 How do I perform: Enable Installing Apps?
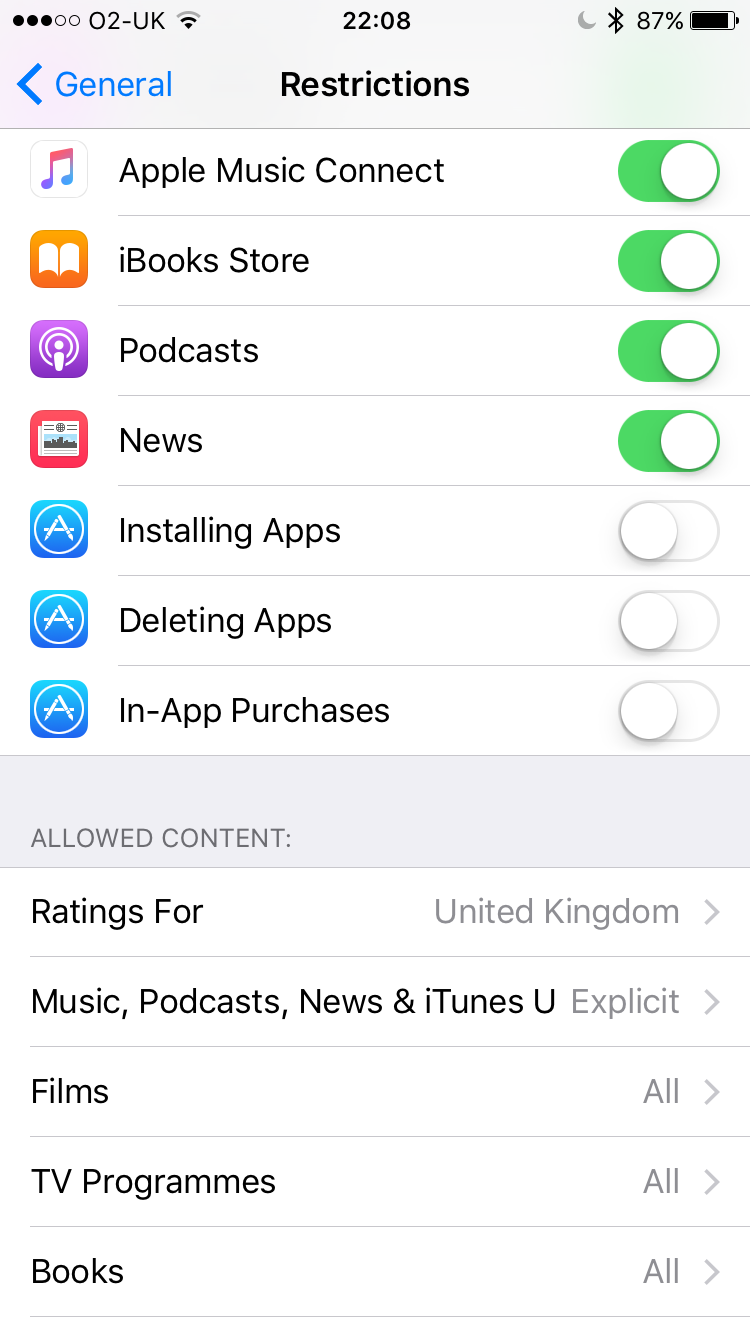pyautogui.click(x=669, y=531)
